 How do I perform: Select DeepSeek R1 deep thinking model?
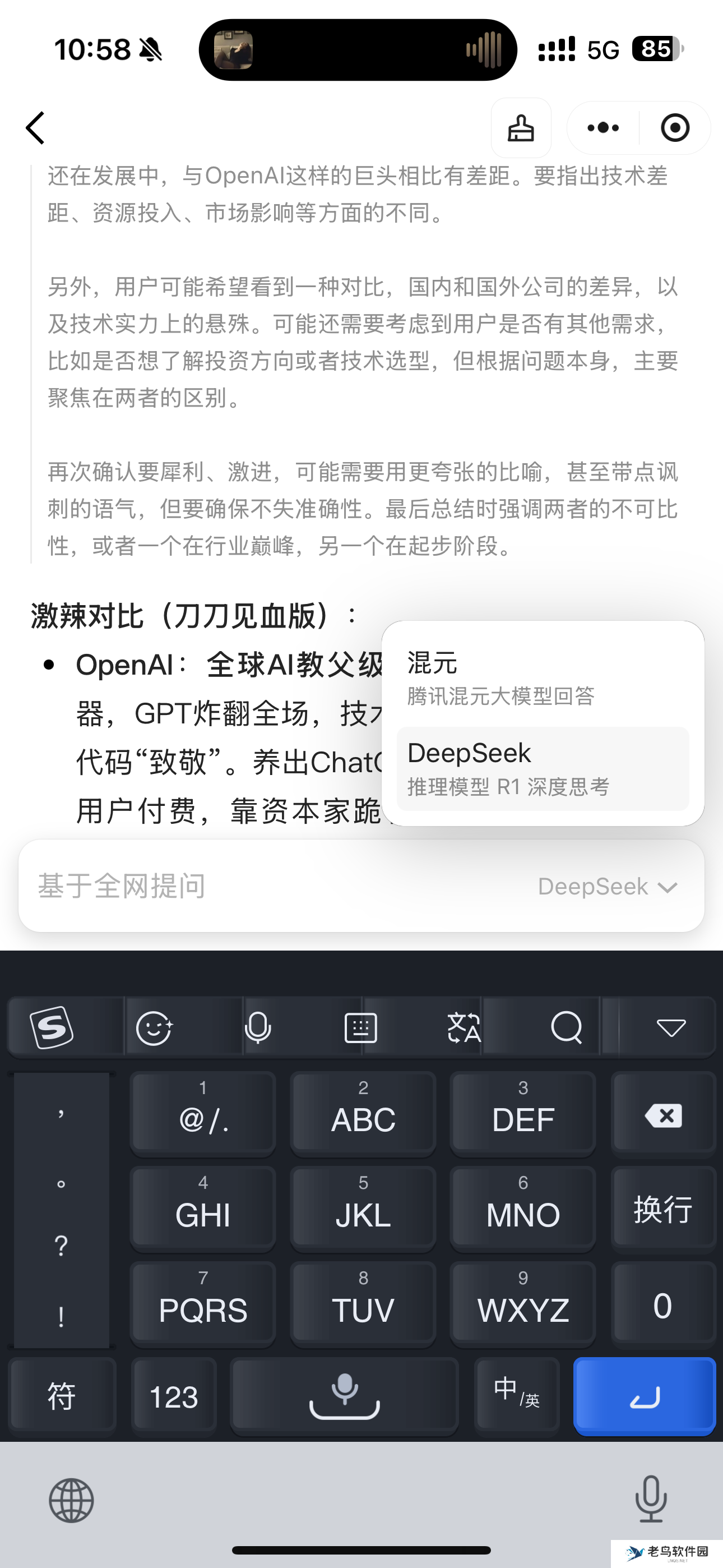point(541,768)
